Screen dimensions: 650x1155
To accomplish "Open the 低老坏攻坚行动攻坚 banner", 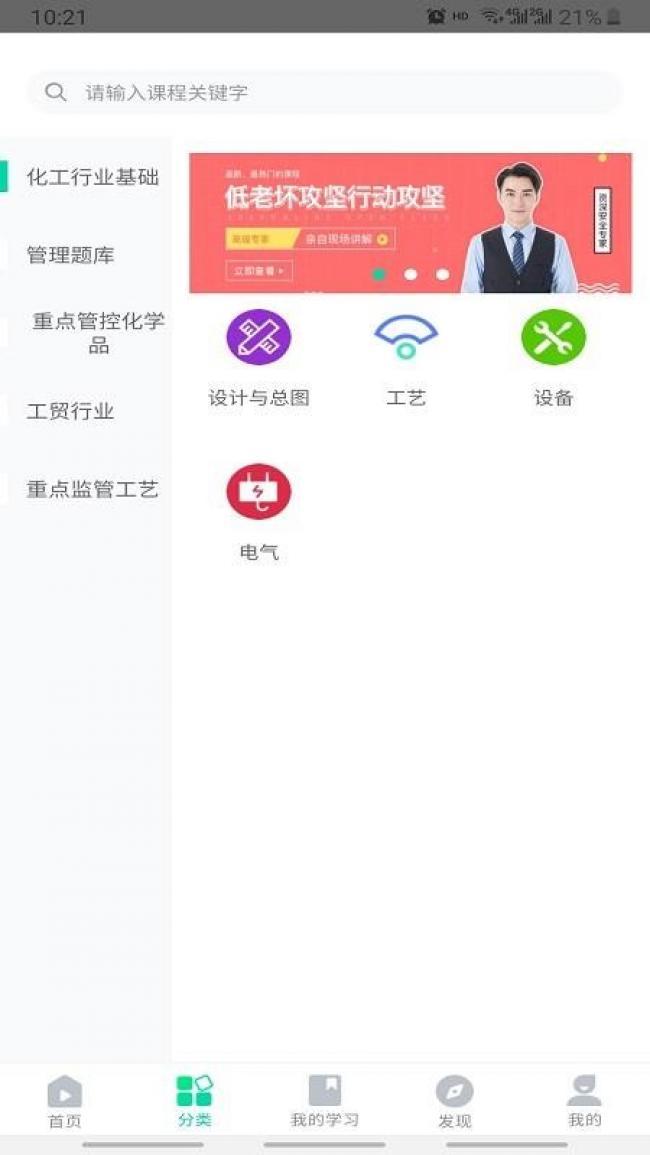I will (410, 222).
